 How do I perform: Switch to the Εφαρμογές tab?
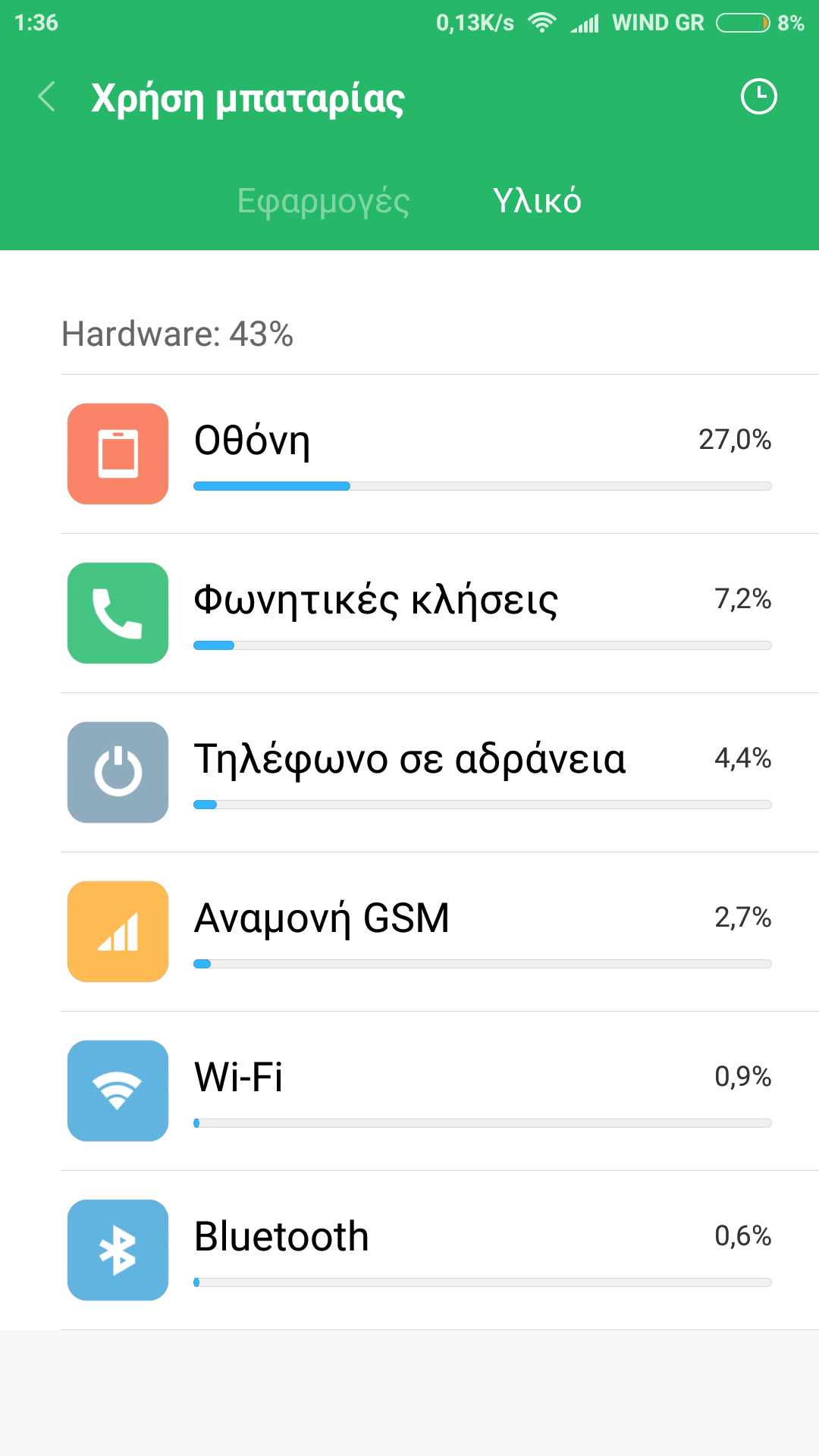(x=324, y=202)
